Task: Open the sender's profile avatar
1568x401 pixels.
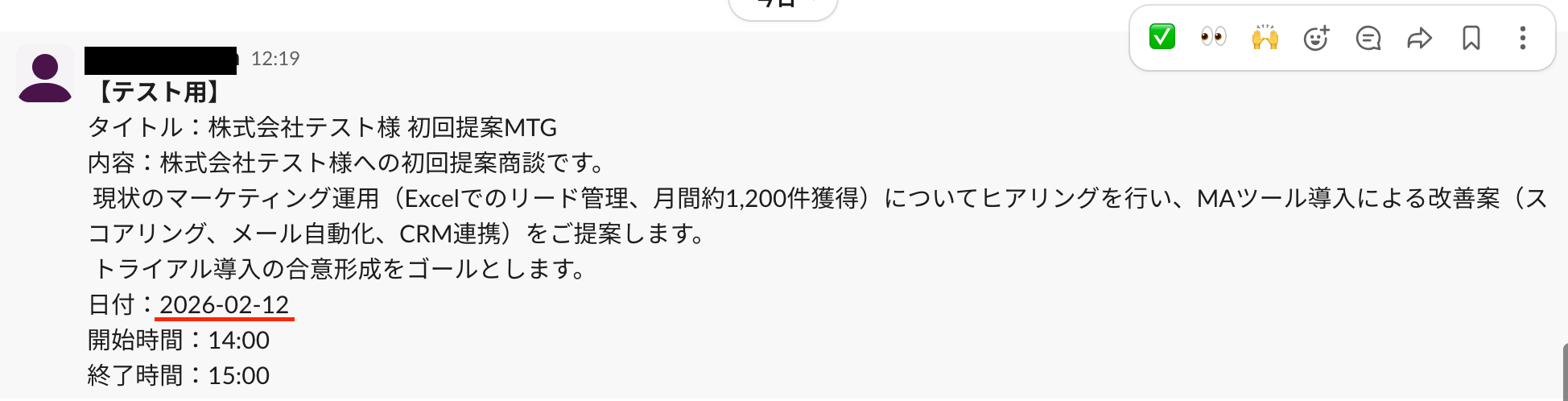Action: point(45,73)
